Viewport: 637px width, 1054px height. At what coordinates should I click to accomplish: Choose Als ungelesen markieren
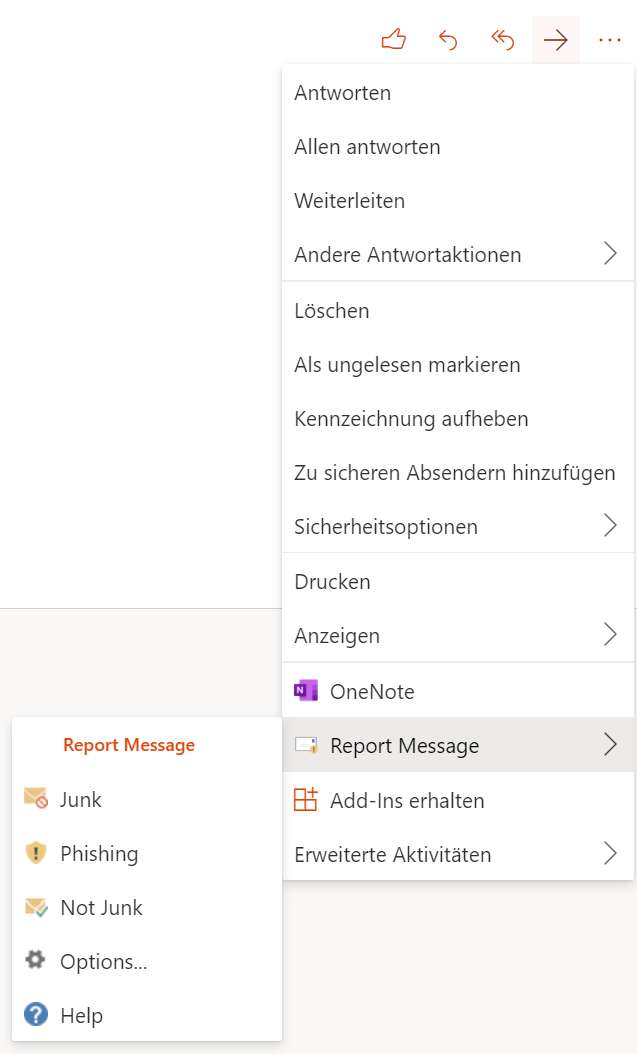tap(458, 364)
